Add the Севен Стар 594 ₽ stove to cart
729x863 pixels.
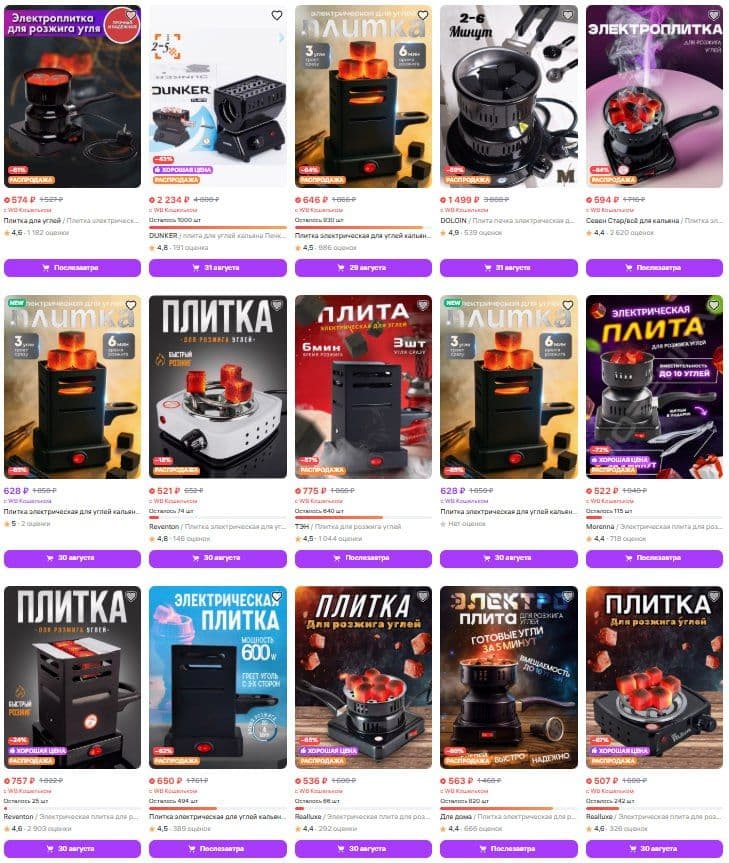coord(654,268)
